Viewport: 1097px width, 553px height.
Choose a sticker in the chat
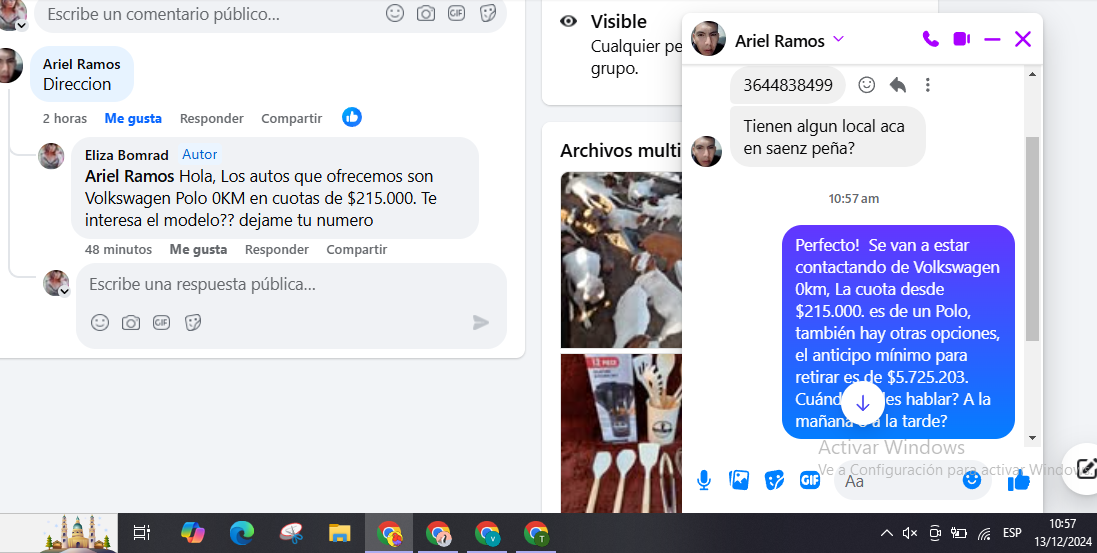point(774,480)
